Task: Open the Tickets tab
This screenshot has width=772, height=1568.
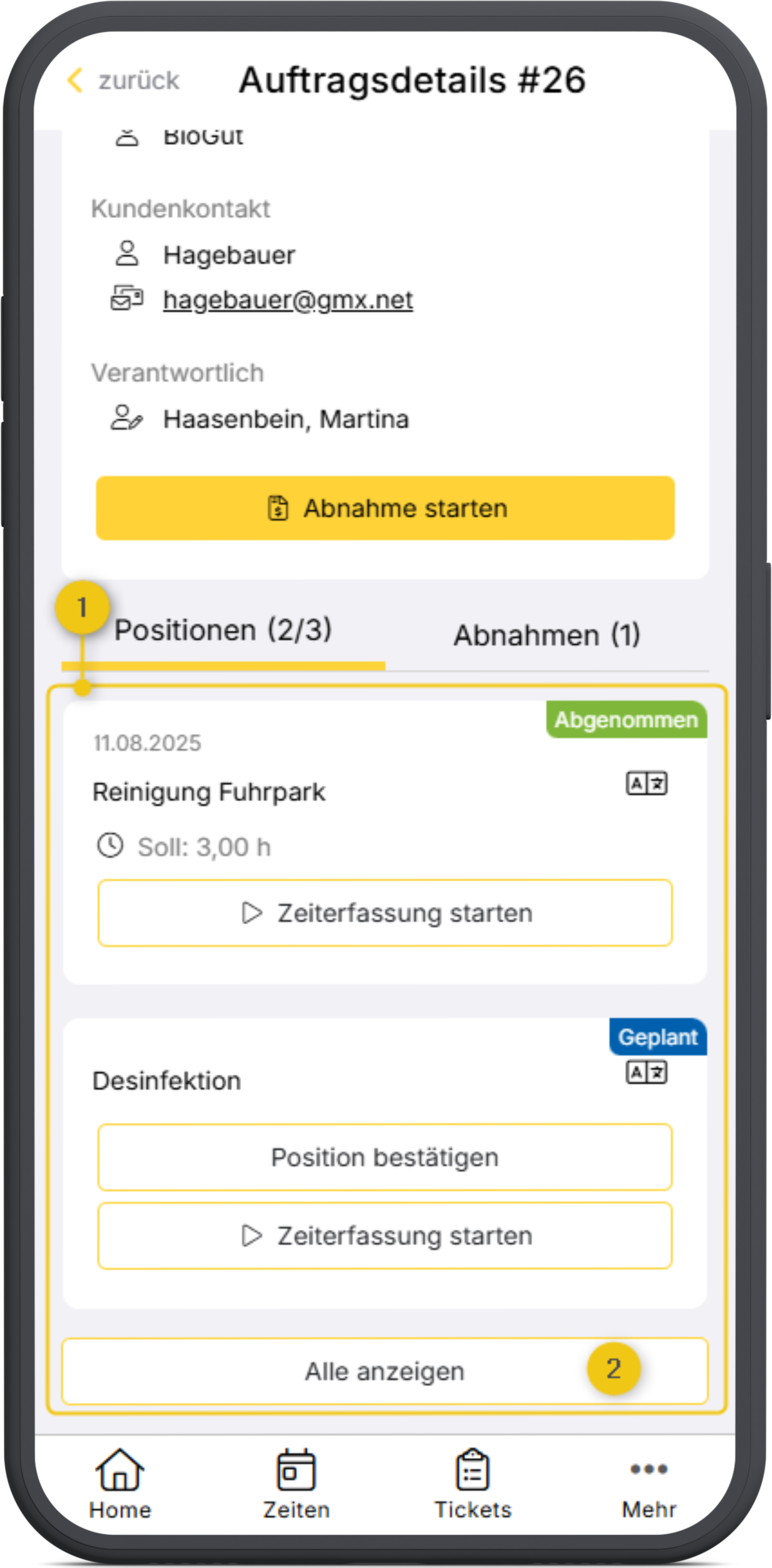Action: (x=473, y=1483)
